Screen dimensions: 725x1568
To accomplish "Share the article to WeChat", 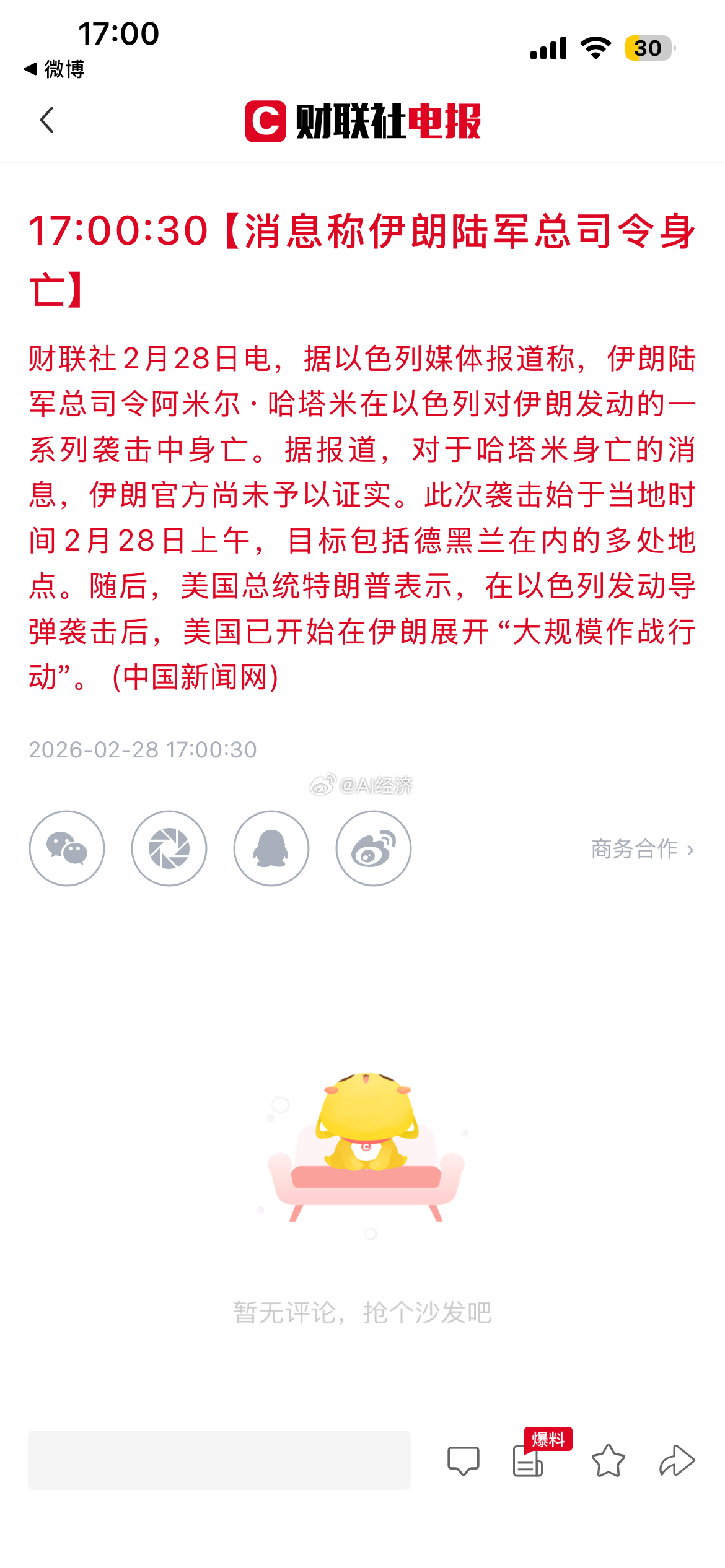I will 67,849.
